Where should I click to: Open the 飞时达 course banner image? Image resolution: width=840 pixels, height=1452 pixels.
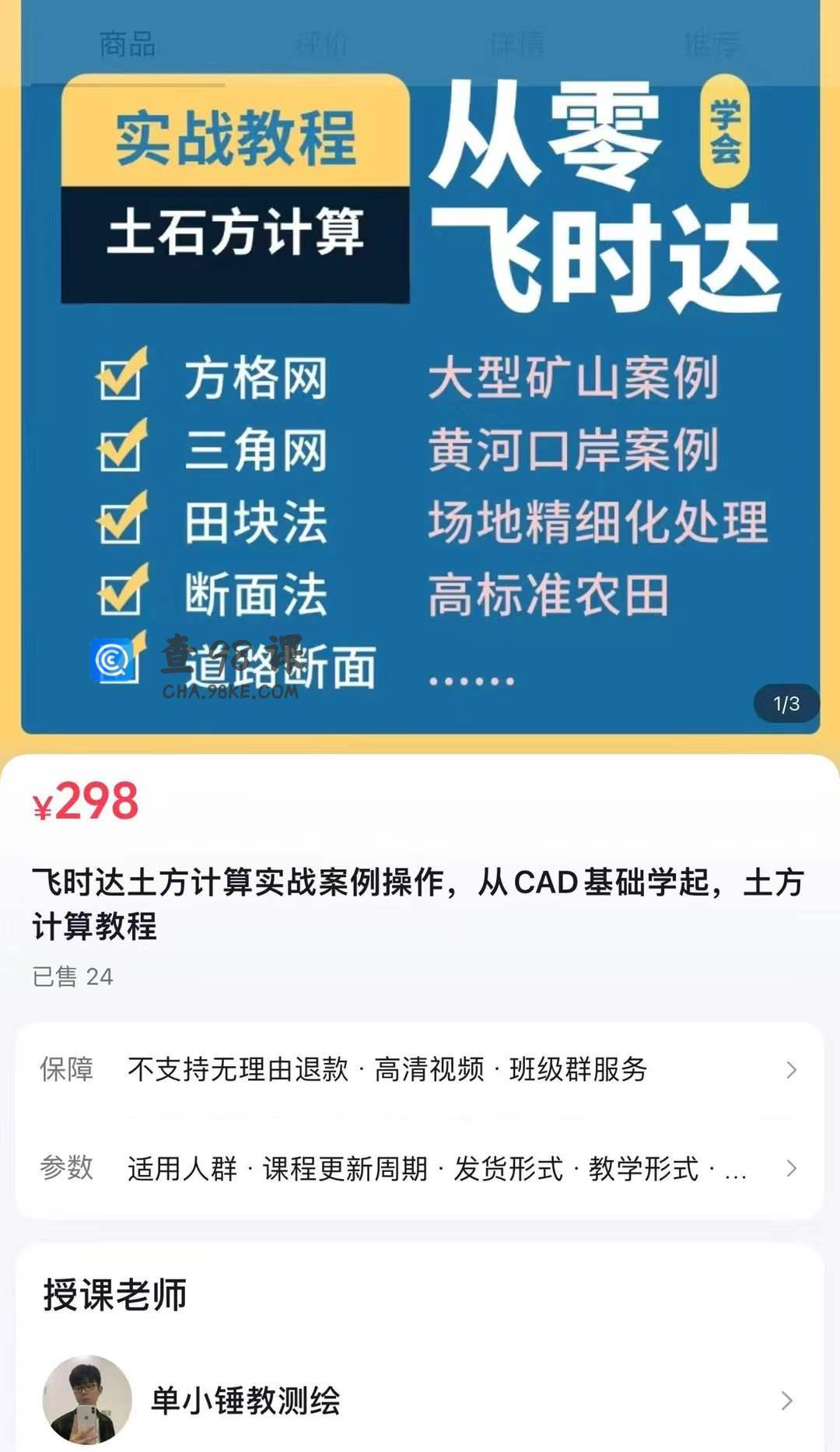click(420, 405)
